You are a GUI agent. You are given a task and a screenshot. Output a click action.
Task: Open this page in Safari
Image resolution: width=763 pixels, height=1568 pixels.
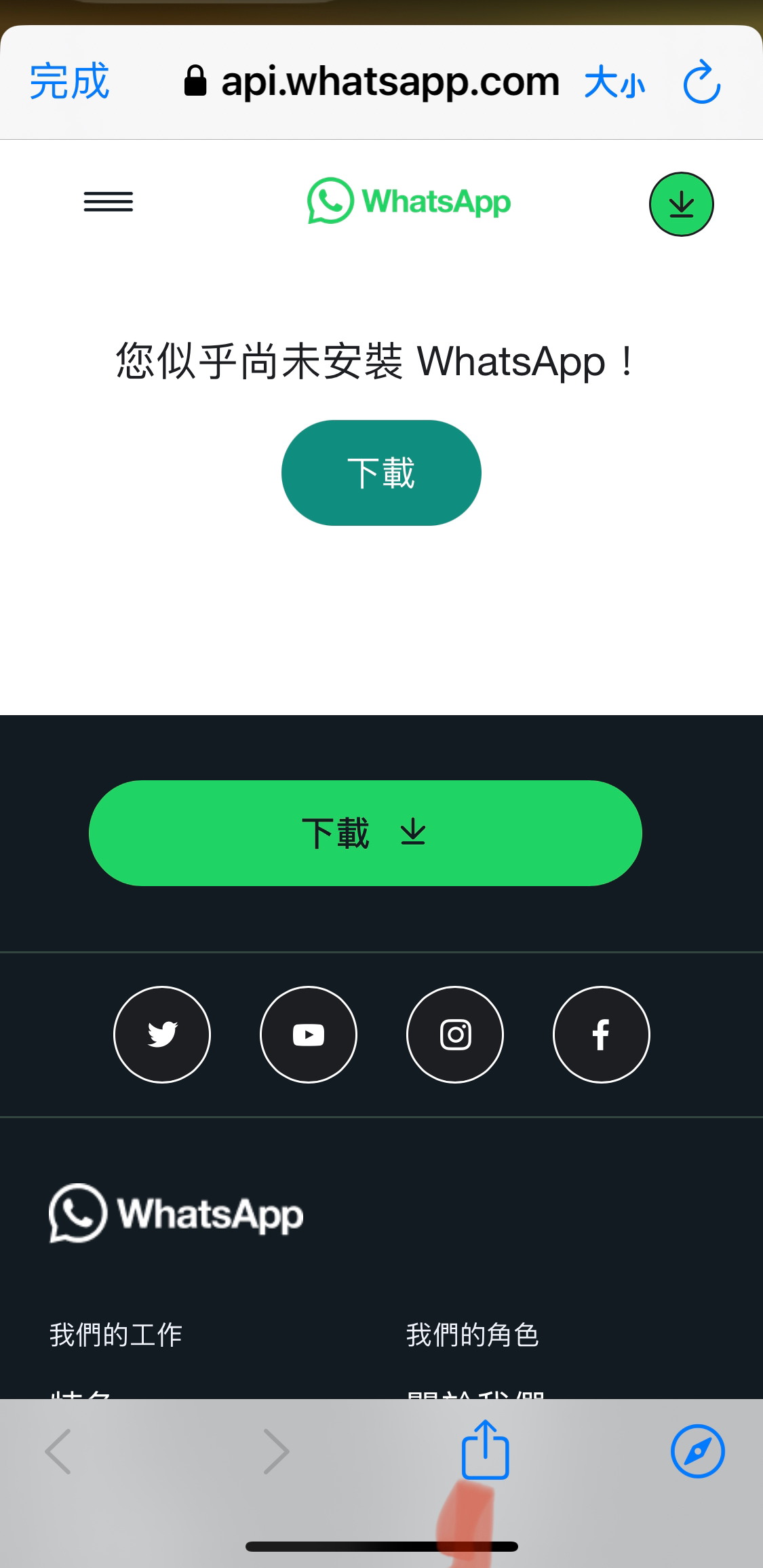[698, 1451]
